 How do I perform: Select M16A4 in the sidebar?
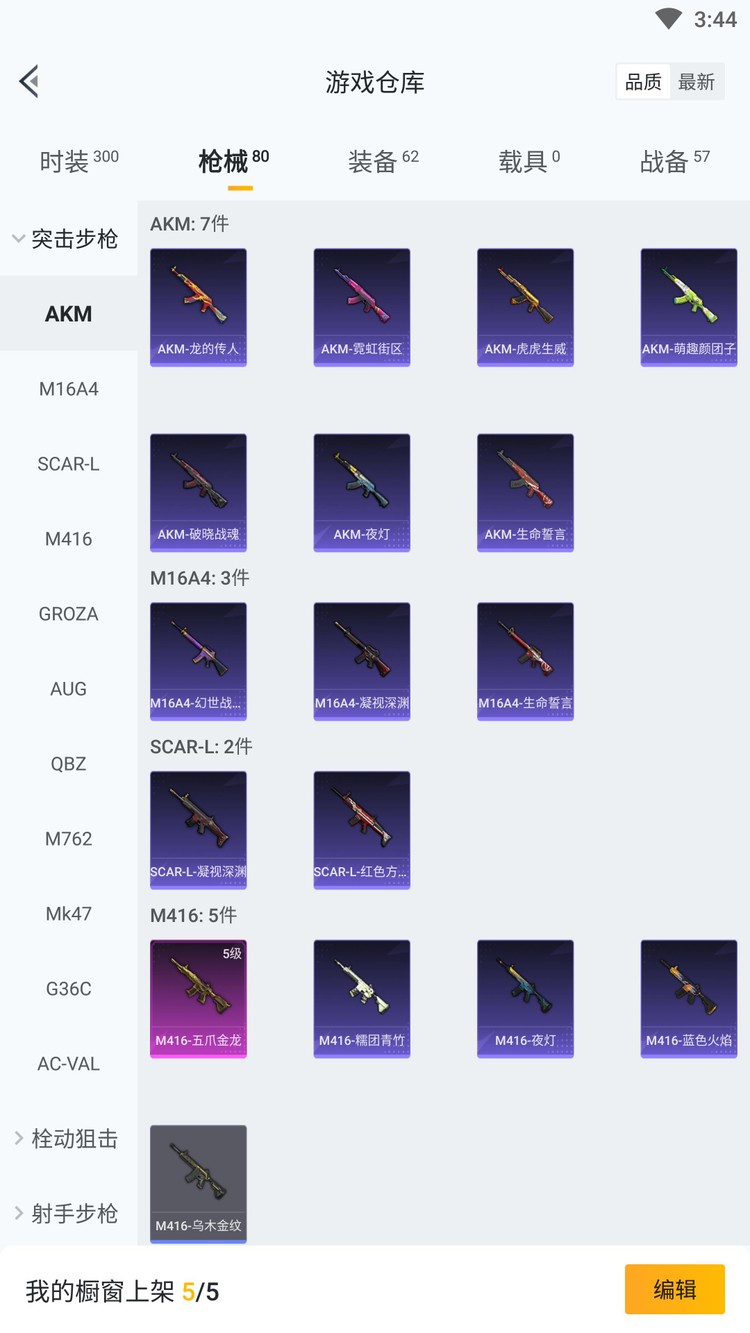click(68, 389)
